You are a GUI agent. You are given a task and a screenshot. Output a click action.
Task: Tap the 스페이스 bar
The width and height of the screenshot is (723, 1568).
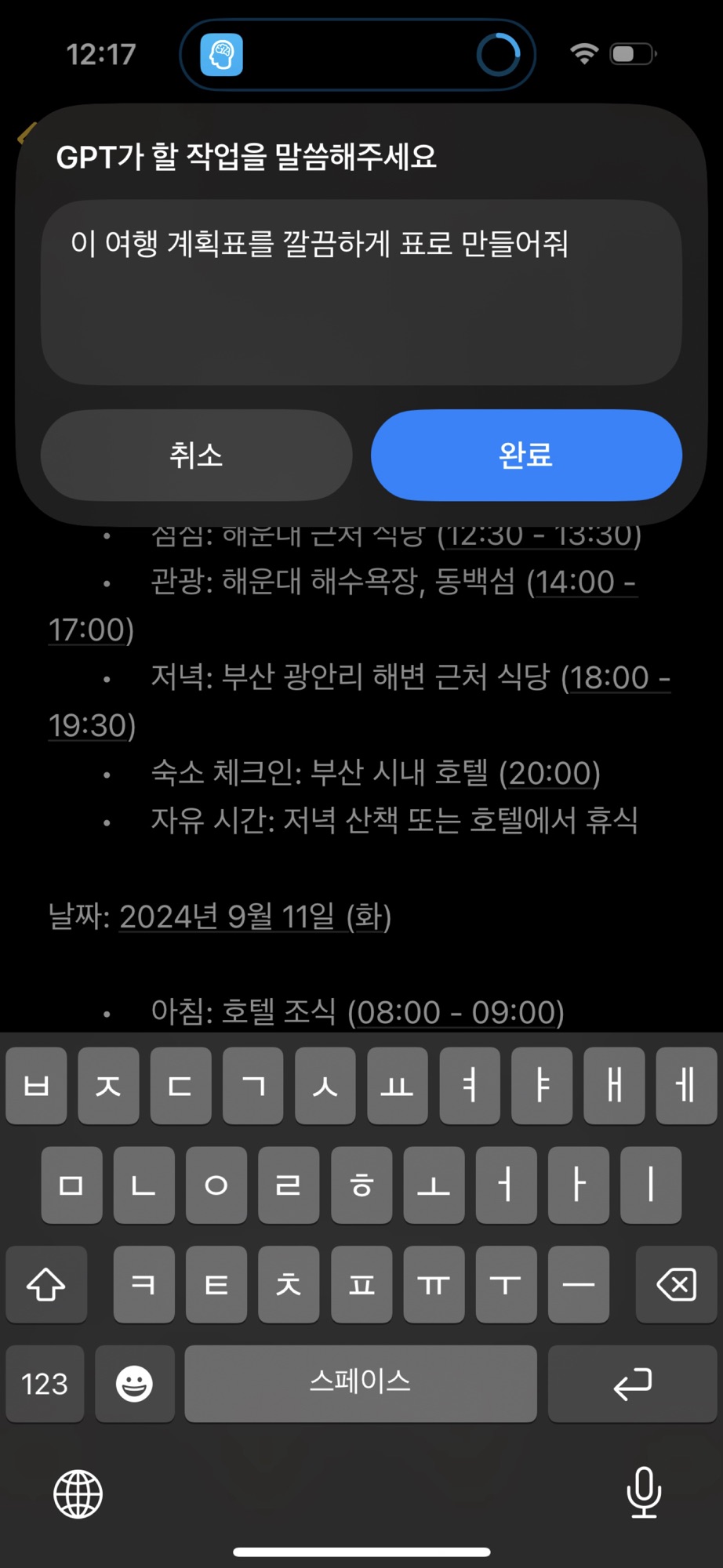(361, 1384)
